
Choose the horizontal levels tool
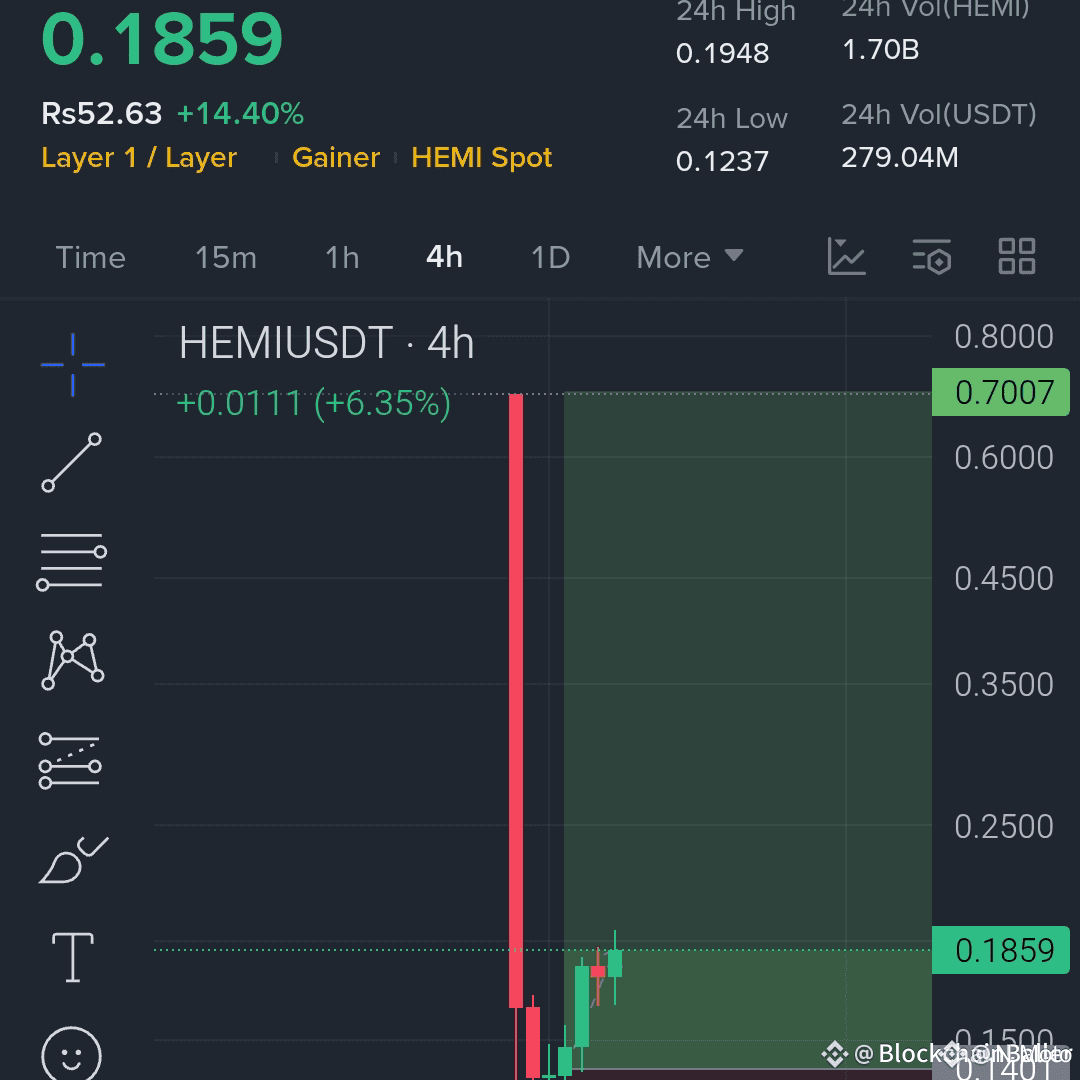[72, 561]
